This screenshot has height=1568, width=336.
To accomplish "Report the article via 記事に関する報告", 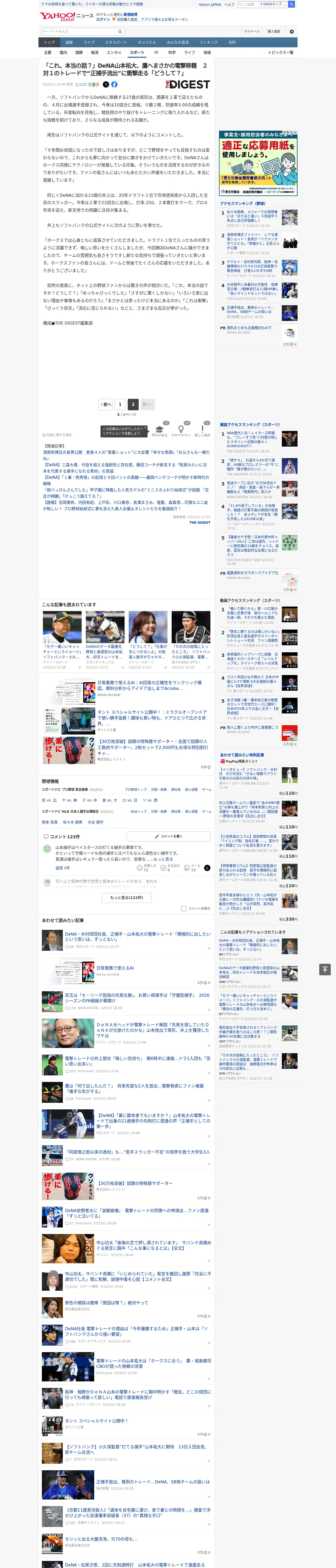I will tap(57, 435).
